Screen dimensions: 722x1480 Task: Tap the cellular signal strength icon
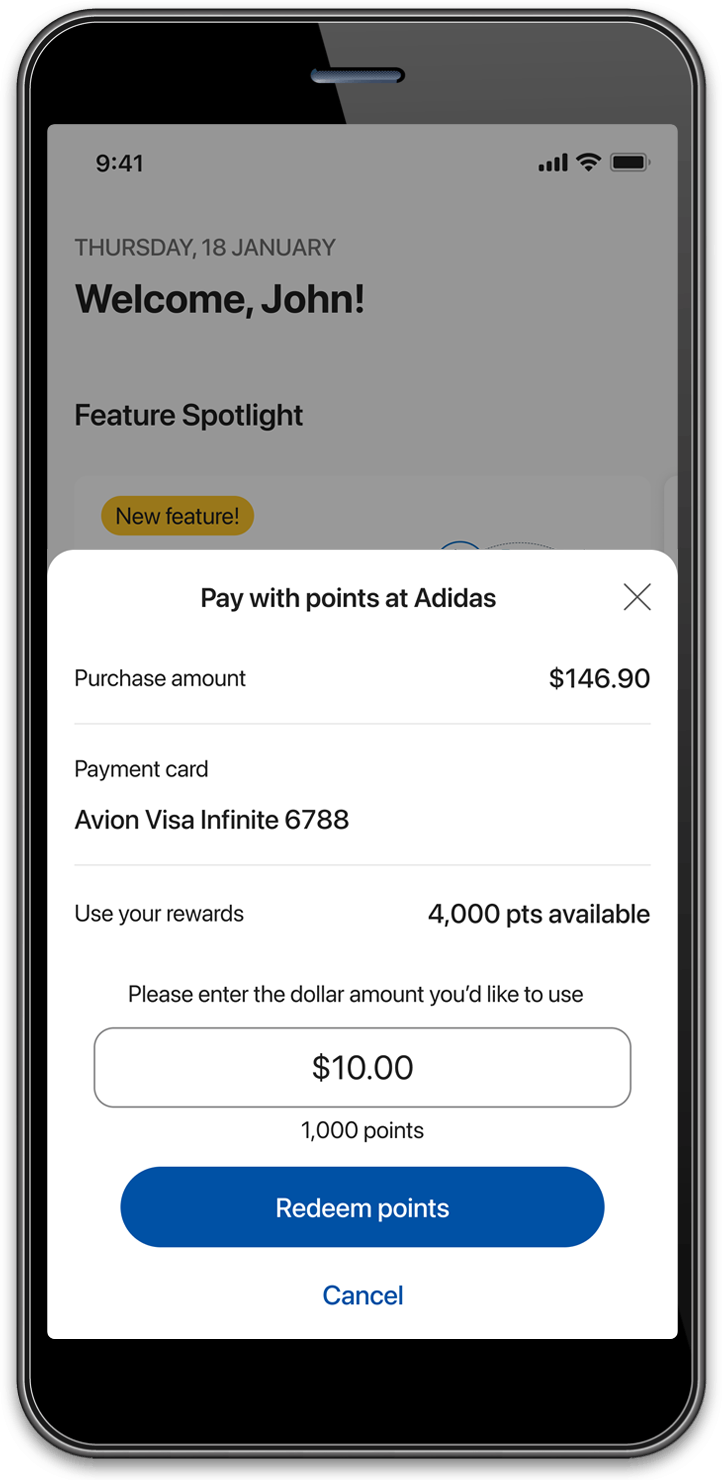pos(551,161)
